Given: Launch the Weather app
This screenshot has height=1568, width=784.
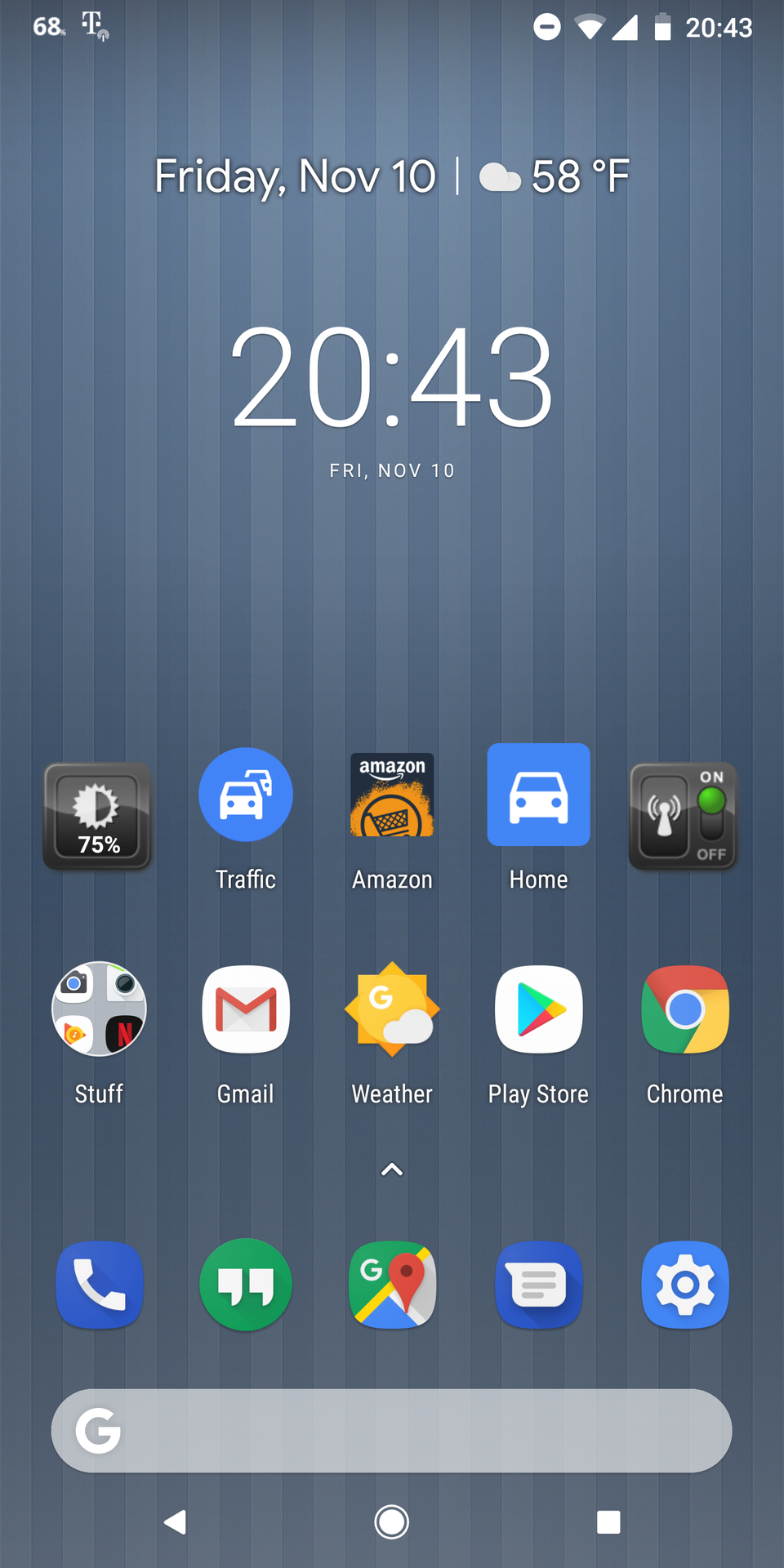Looking at the screenshot, I should tap(392, 1009).
